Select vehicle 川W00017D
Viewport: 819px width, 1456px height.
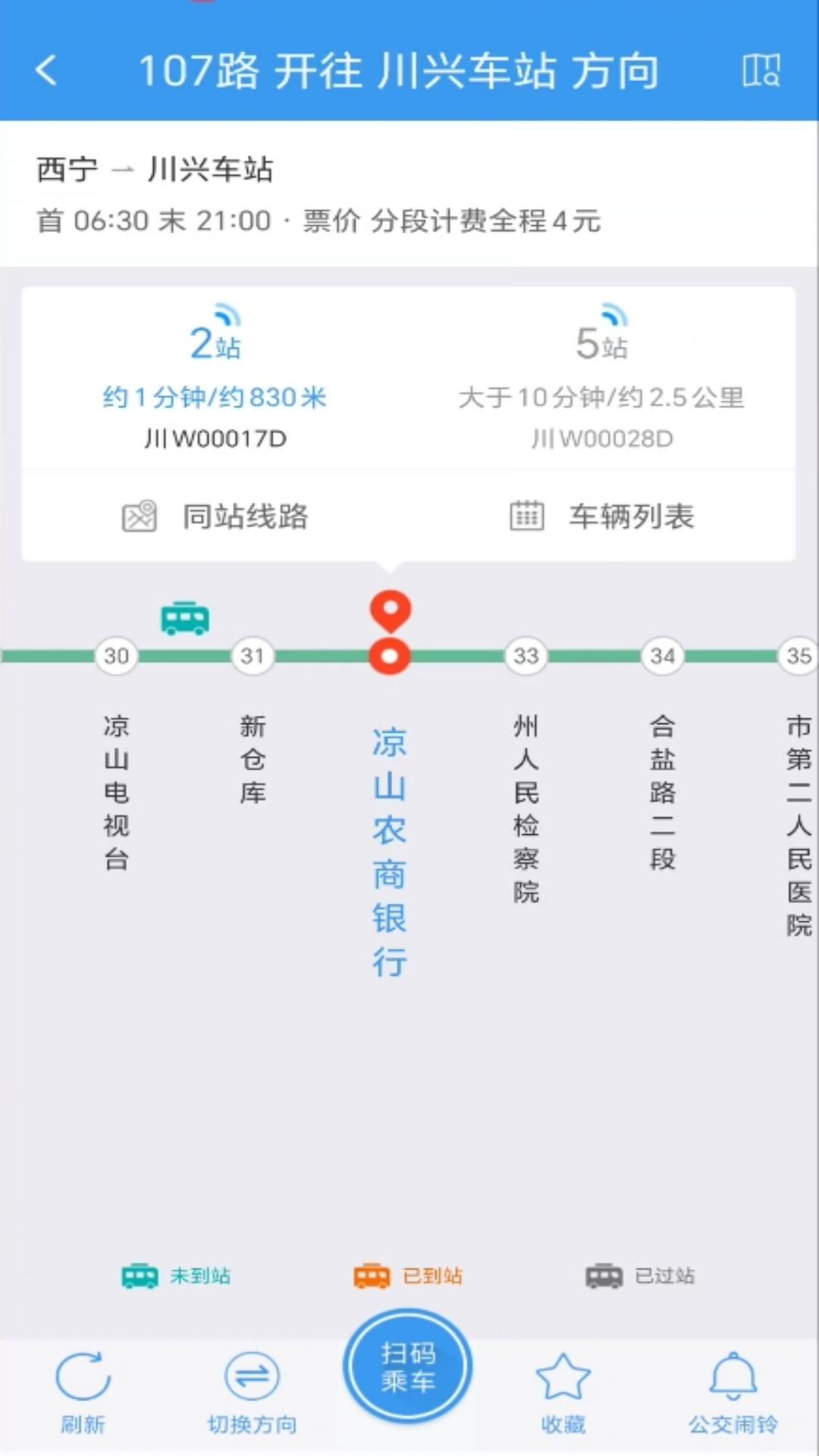216,438
